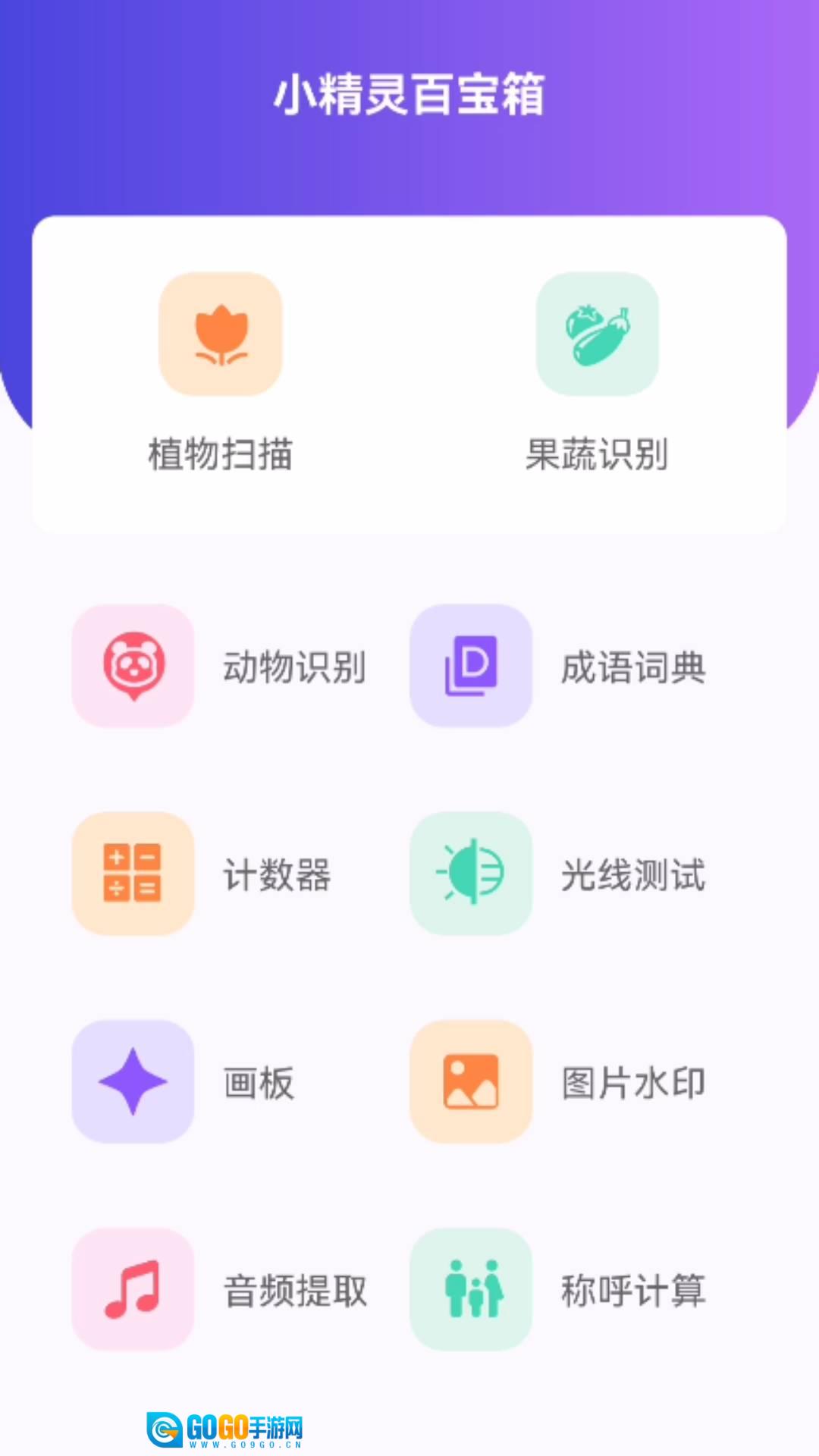
Task: Launch 动物识别 animal recognition tool
Action: pos(133,666)
